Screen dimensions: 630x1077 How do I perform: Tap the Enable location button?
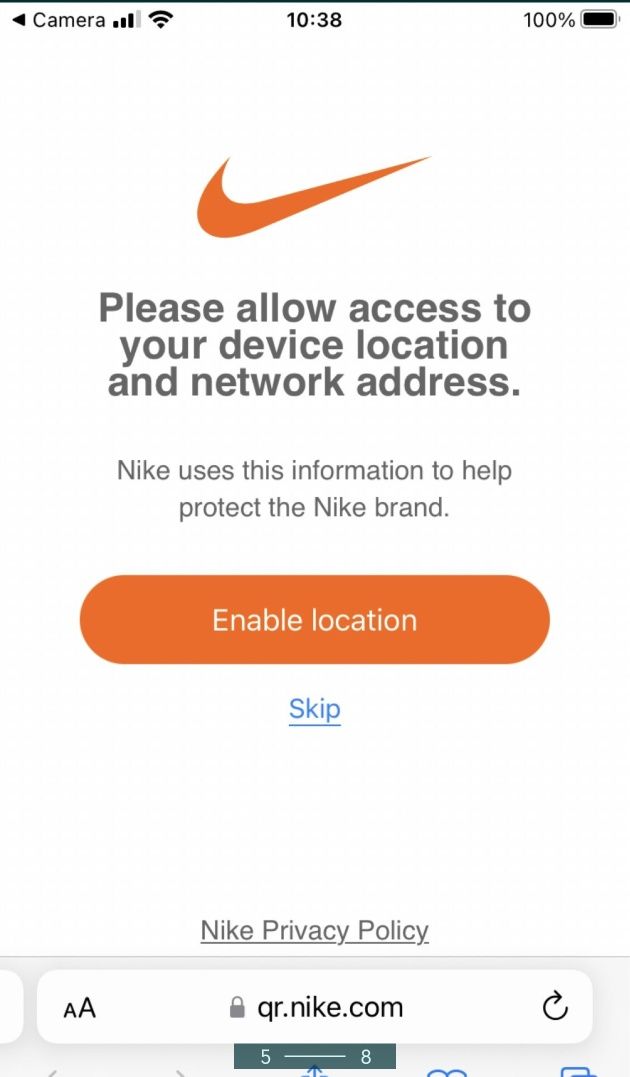(314, 620)
